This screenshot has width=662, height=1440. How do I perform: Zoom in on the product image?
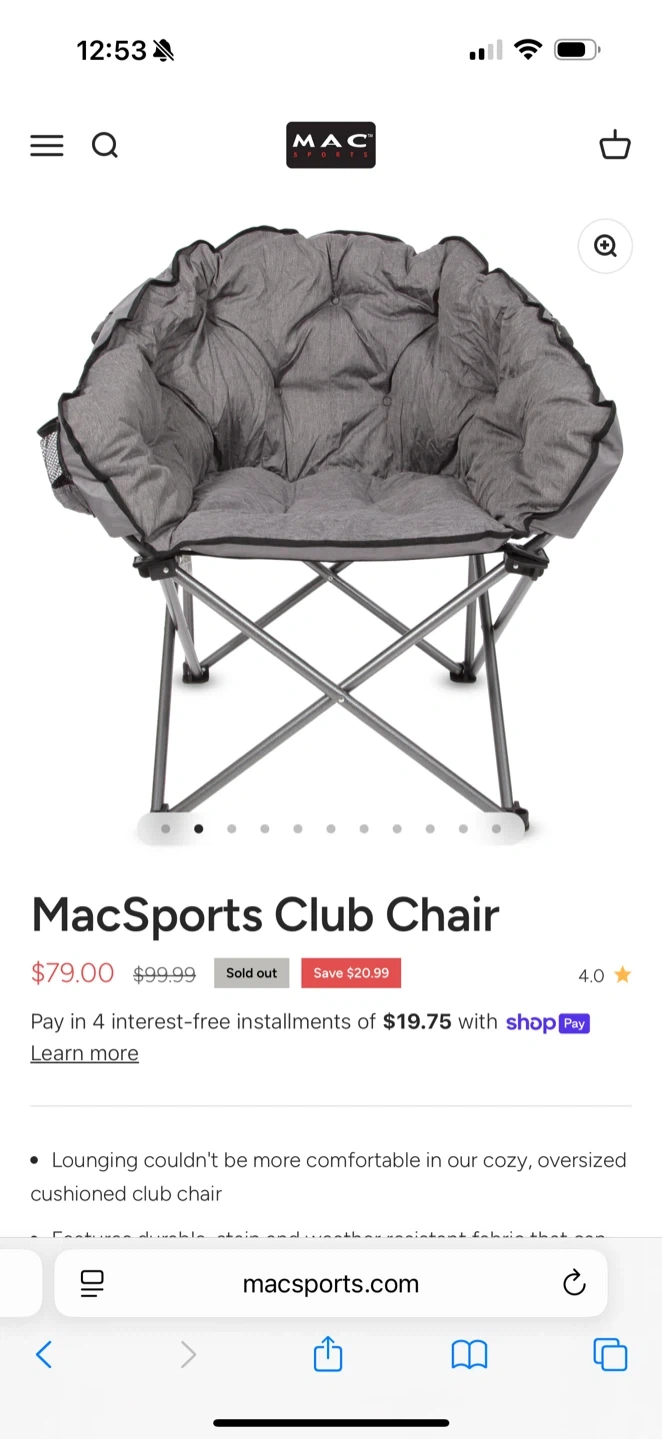point(605,246)
